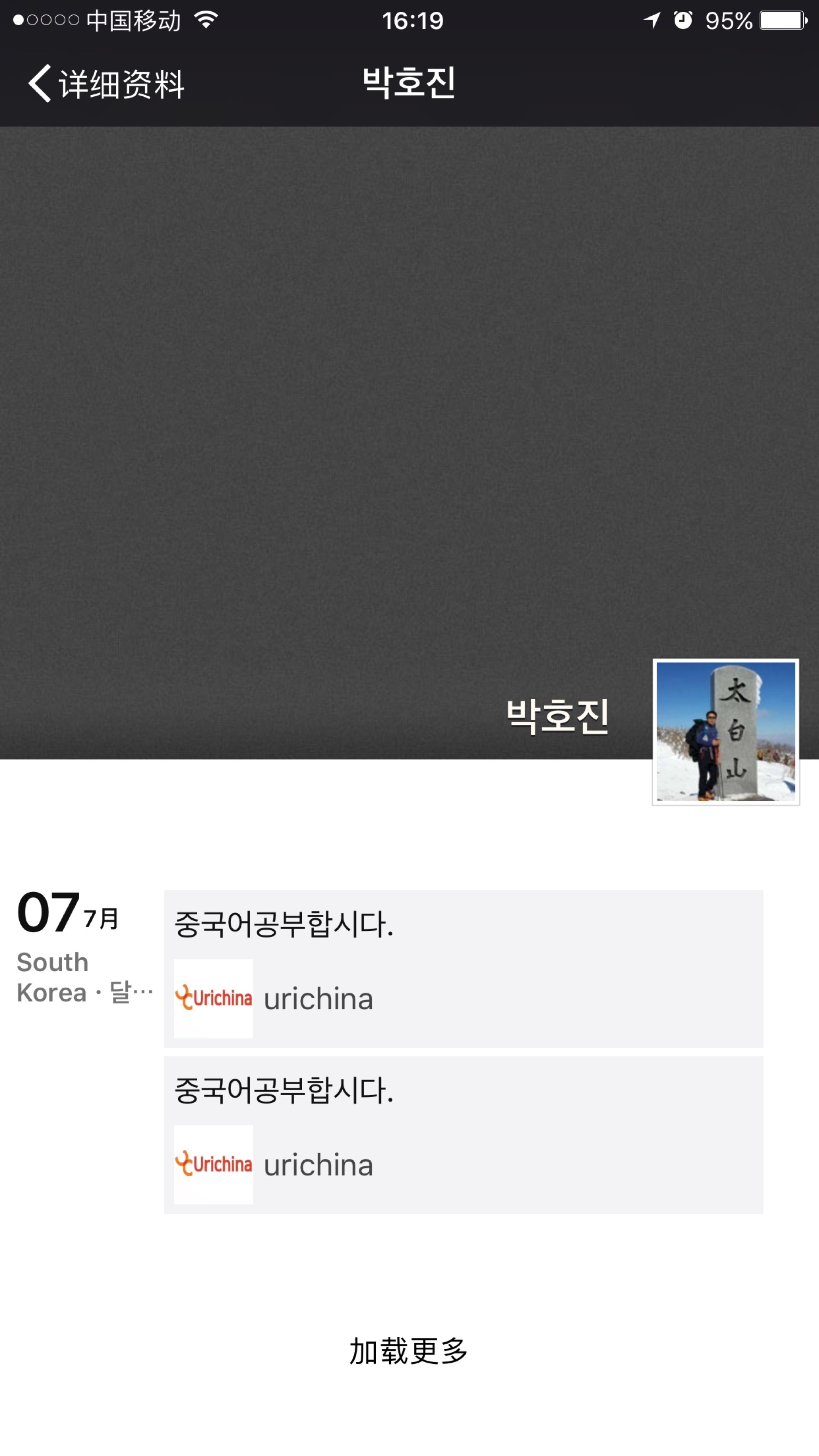The height and width of the screenshot is (1456, 819).
Task: Open 박호진's profile photo
Action: (x=726, y=732)
